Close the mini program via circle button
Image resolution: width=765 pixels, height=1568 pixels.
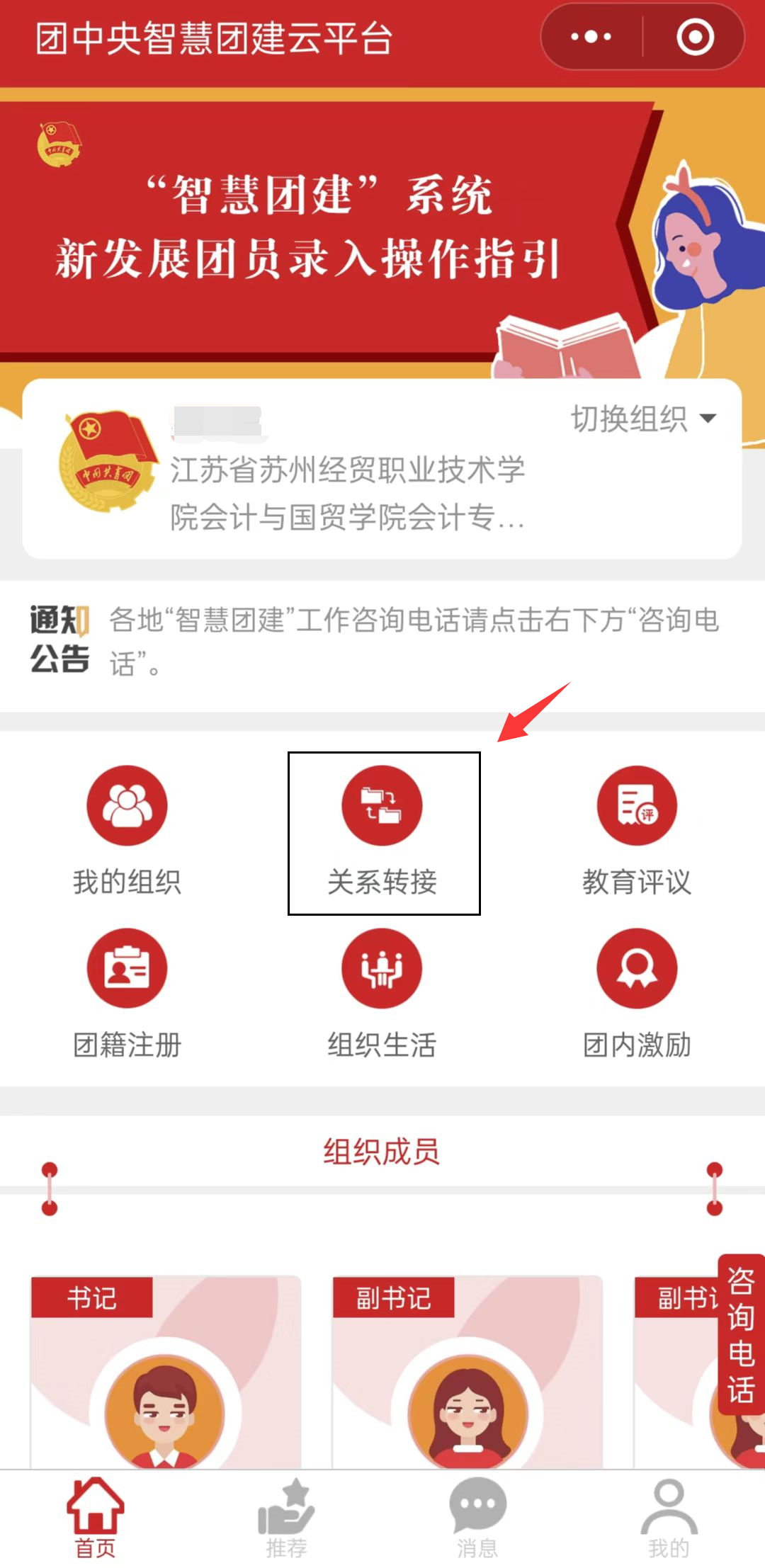[x=694, y=37]
